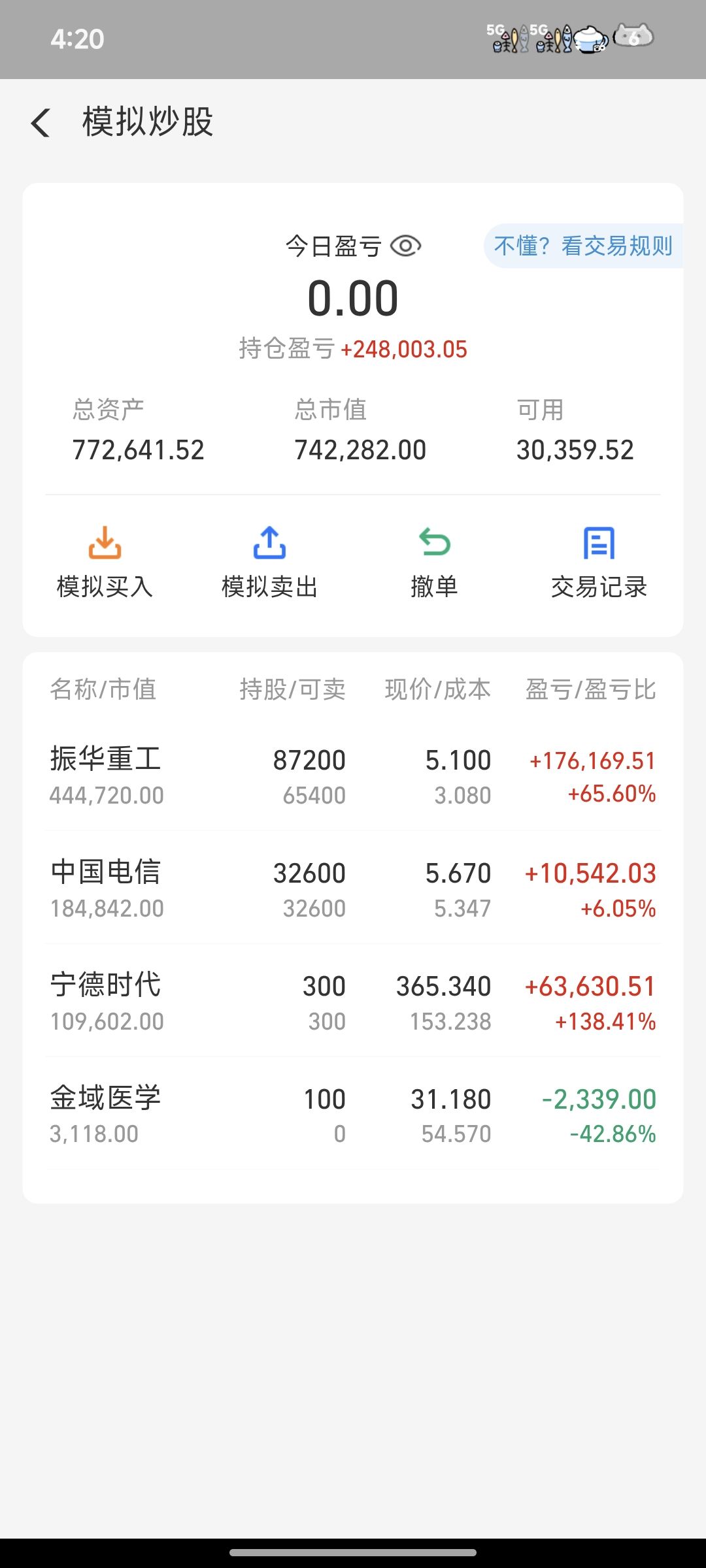This screenshot has height=1568, width=706.
Task: Select the 宁德时代 holding row
Action: (353, 1001)
